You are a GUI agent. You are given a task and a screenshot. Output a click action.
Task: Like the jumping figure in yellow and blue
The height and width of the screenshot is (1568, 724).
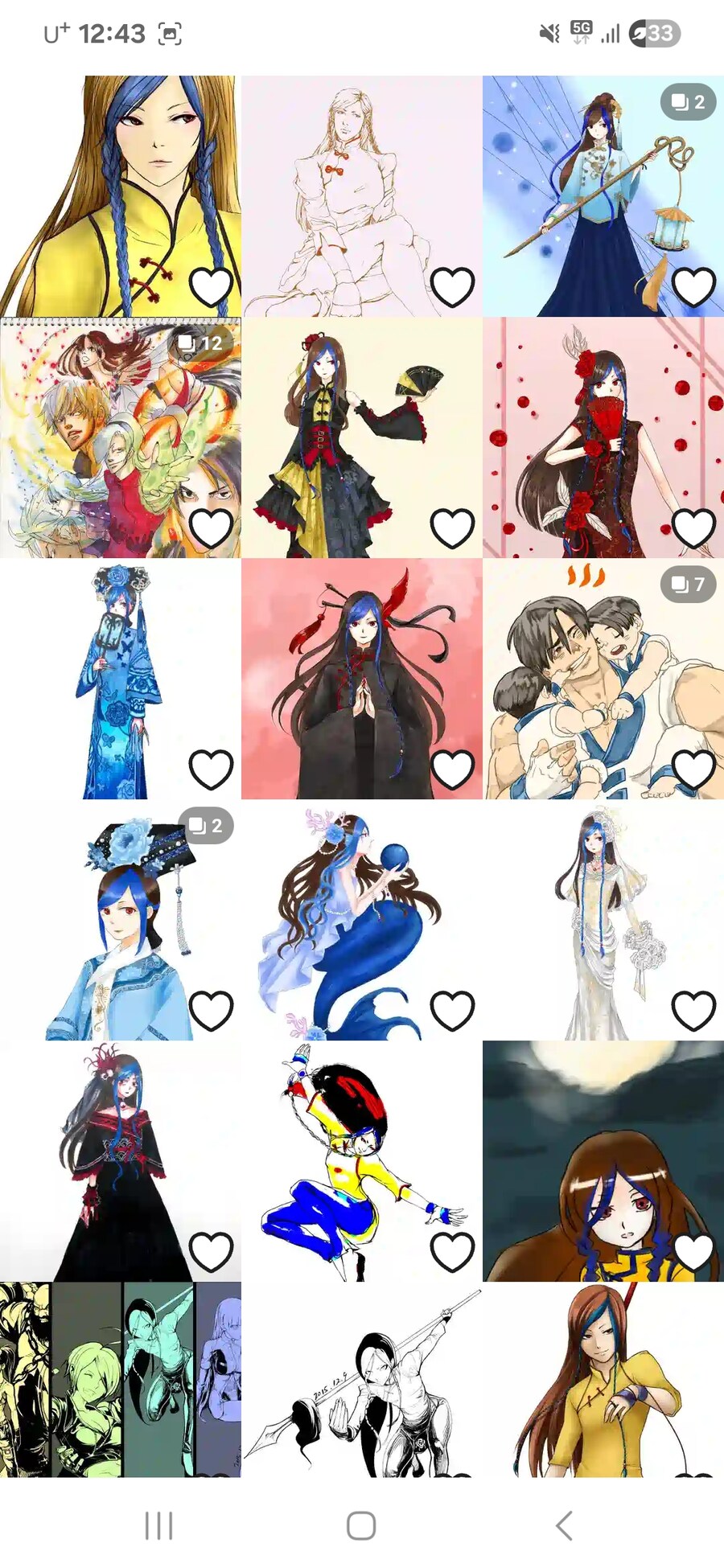pyautogui.click(x=452, y=1252)
